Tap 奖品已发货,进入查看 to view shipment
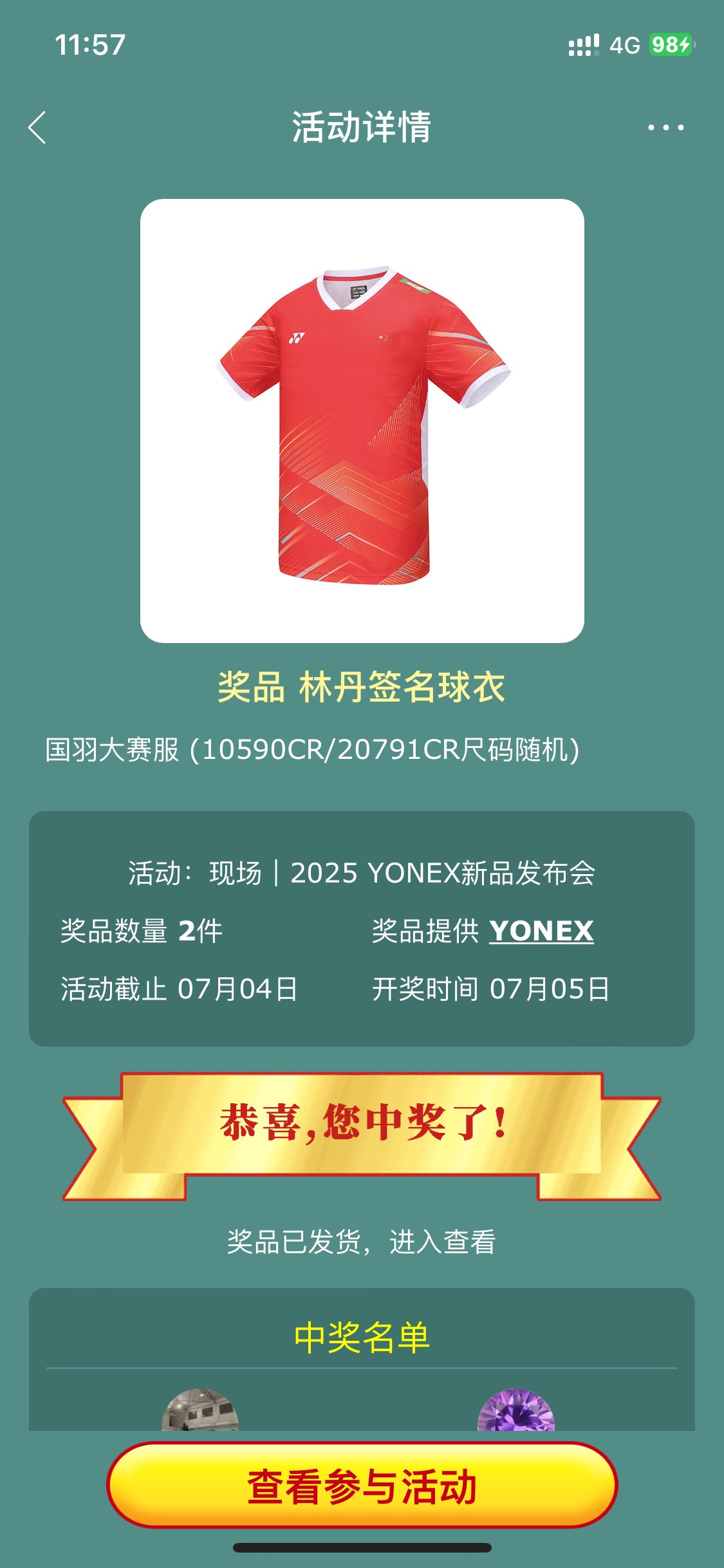Screen dimensions: 724x1568 362,1242
